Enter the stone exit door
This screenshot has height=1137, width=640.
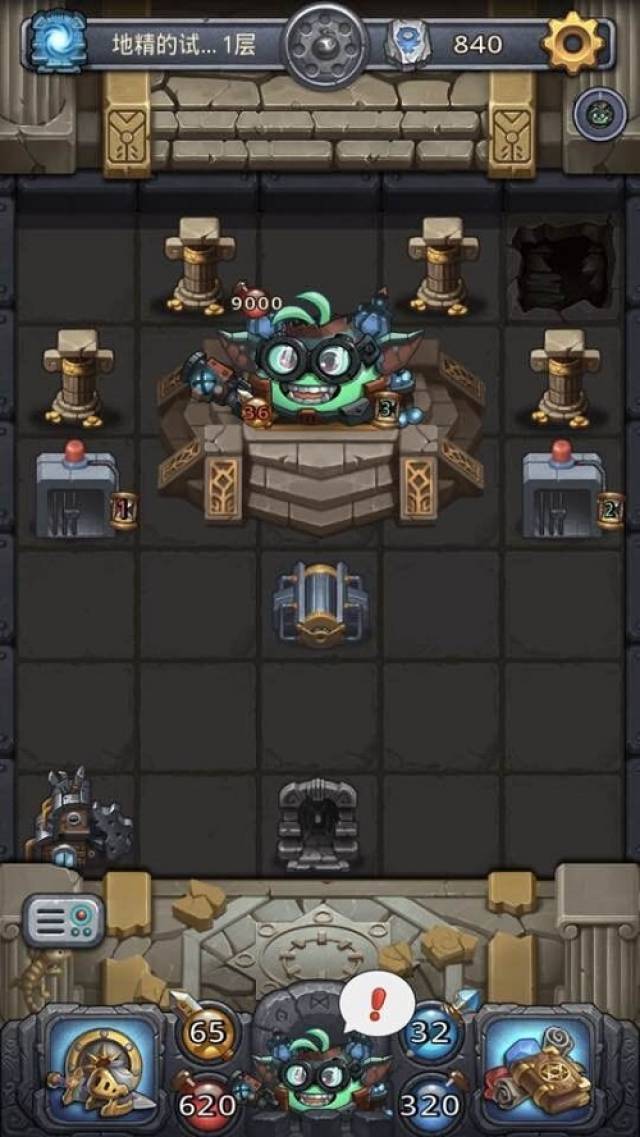click(x=317, y=824)
